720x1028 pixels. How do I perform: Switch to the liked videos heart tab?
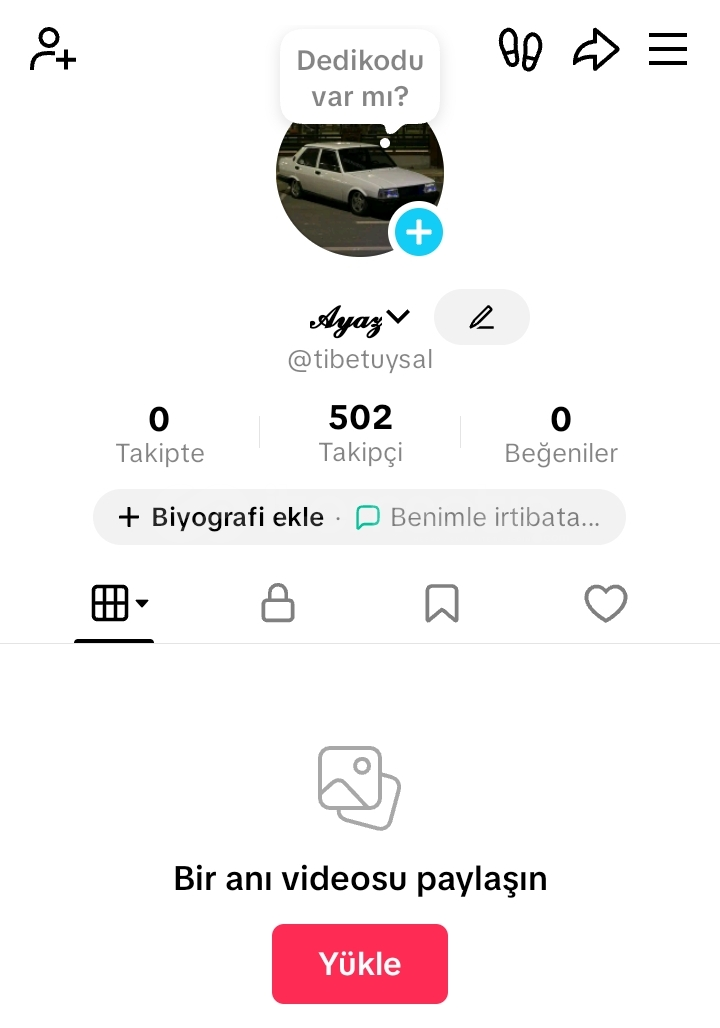click(x=605, y=603)
